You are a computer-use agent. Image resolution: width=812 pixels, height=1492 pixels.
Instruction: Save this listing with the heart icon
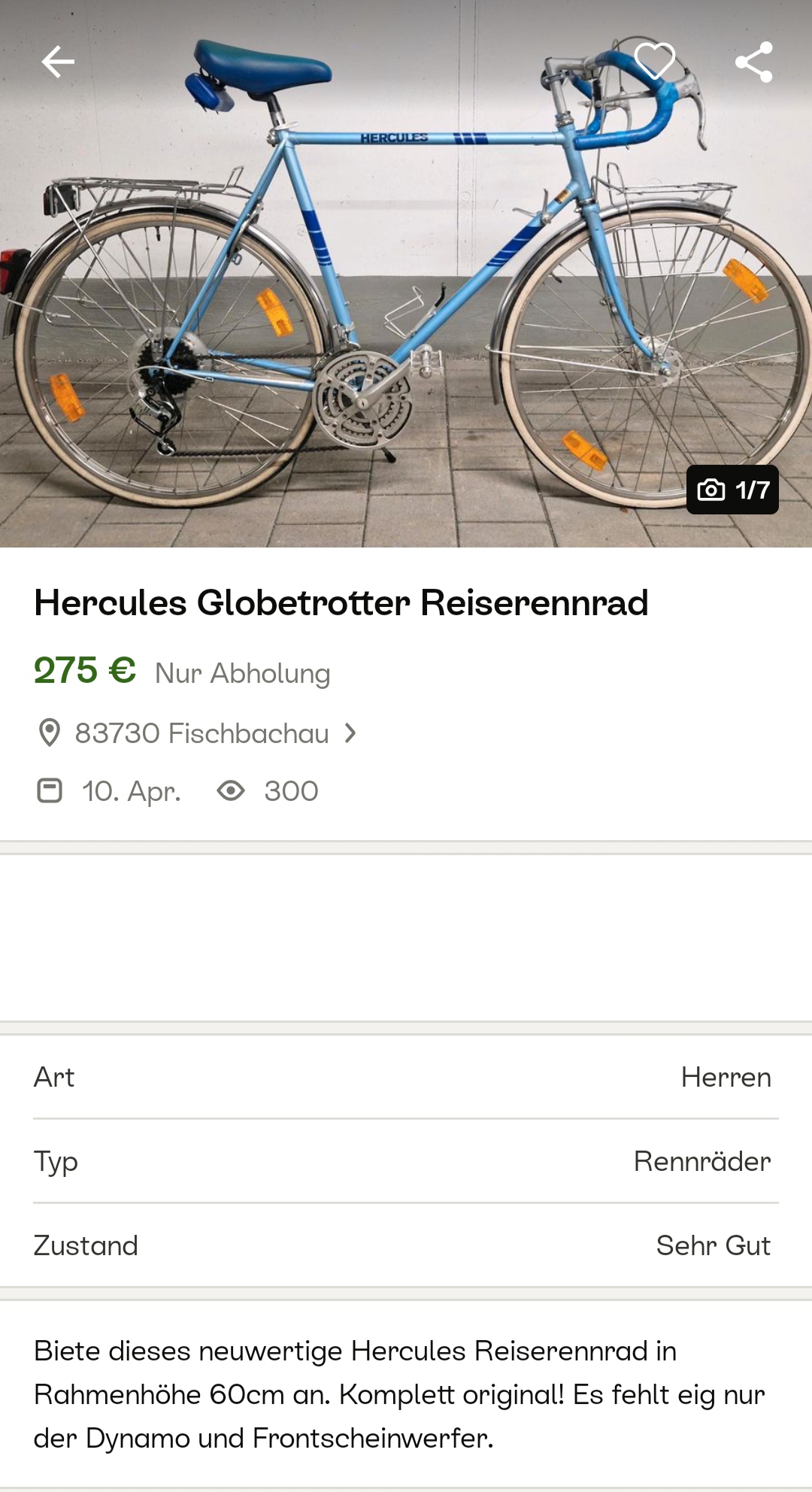655,60
